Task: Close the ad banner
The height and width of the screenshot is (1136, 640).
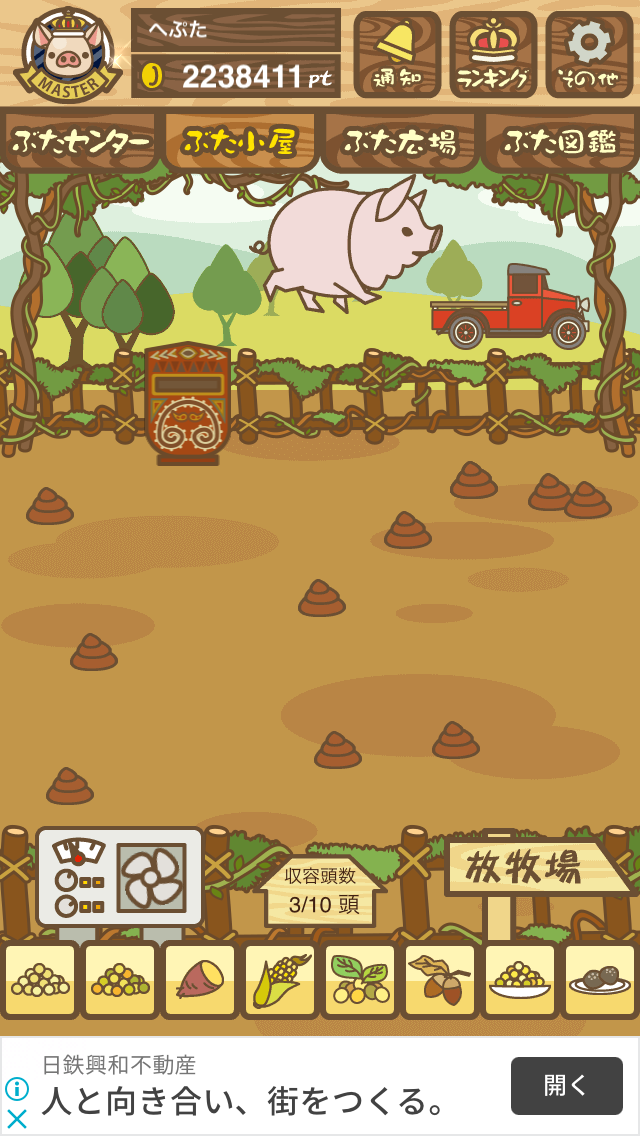Action: pos(17,1119)
